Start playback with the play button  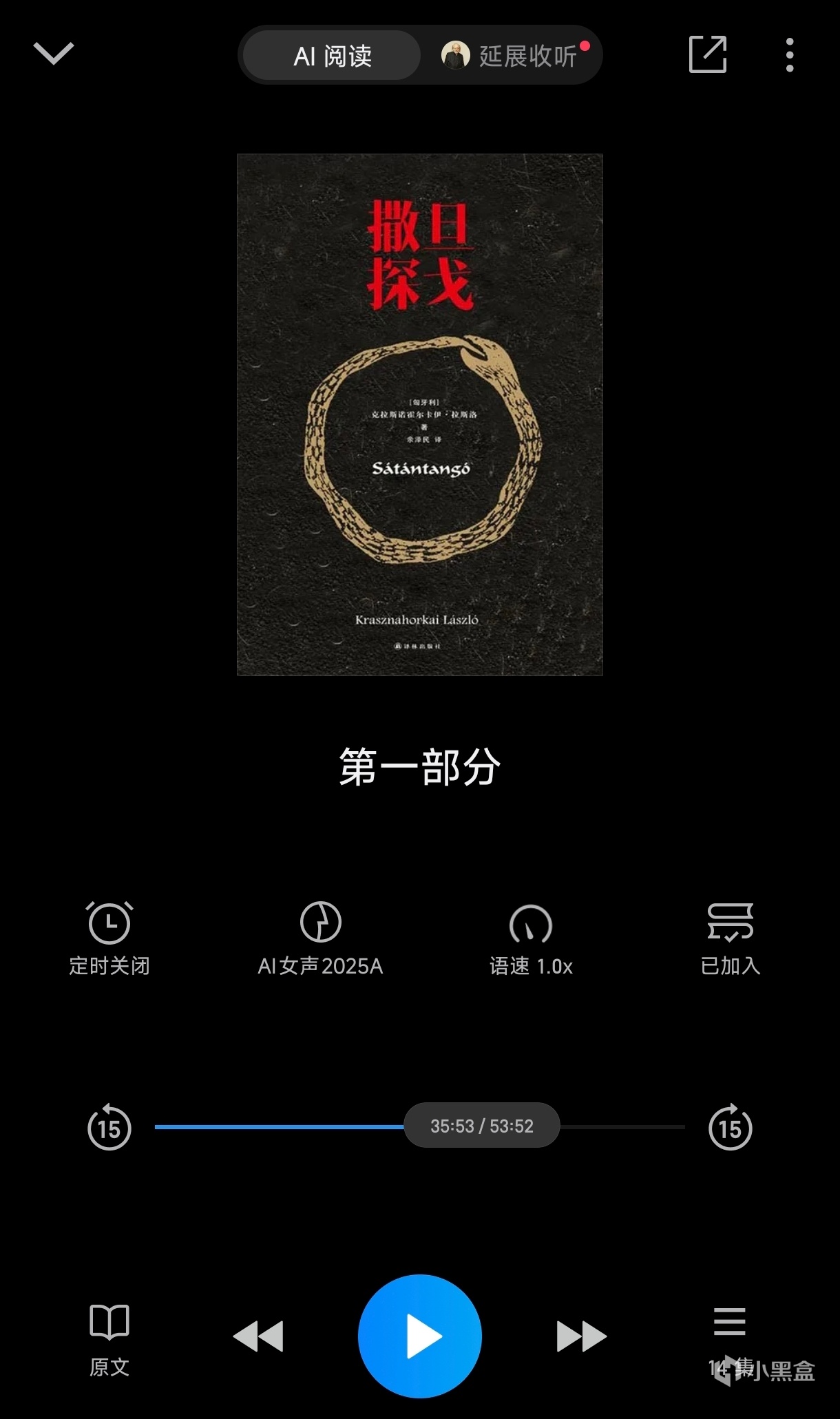click(420, 1336)
